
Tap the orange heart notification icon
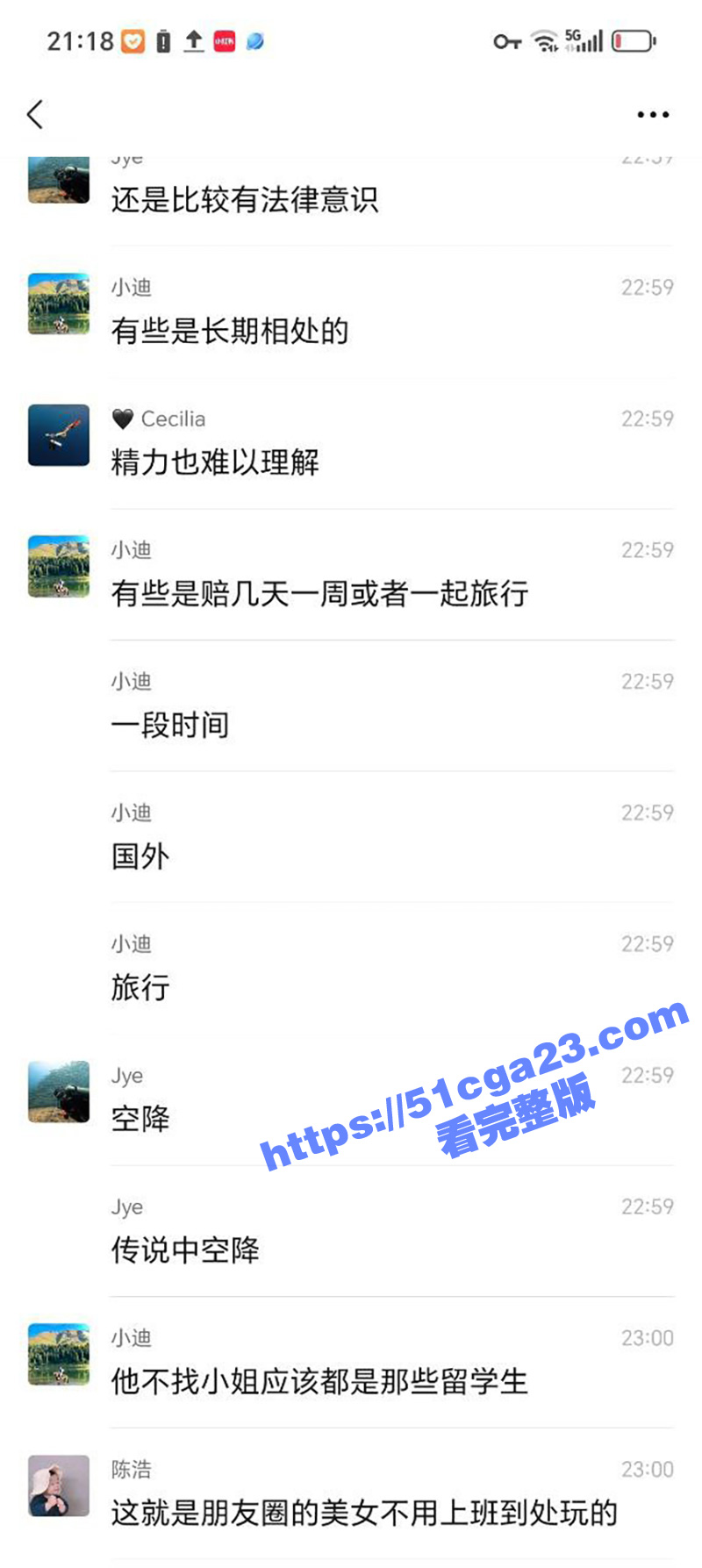point(132,39)
